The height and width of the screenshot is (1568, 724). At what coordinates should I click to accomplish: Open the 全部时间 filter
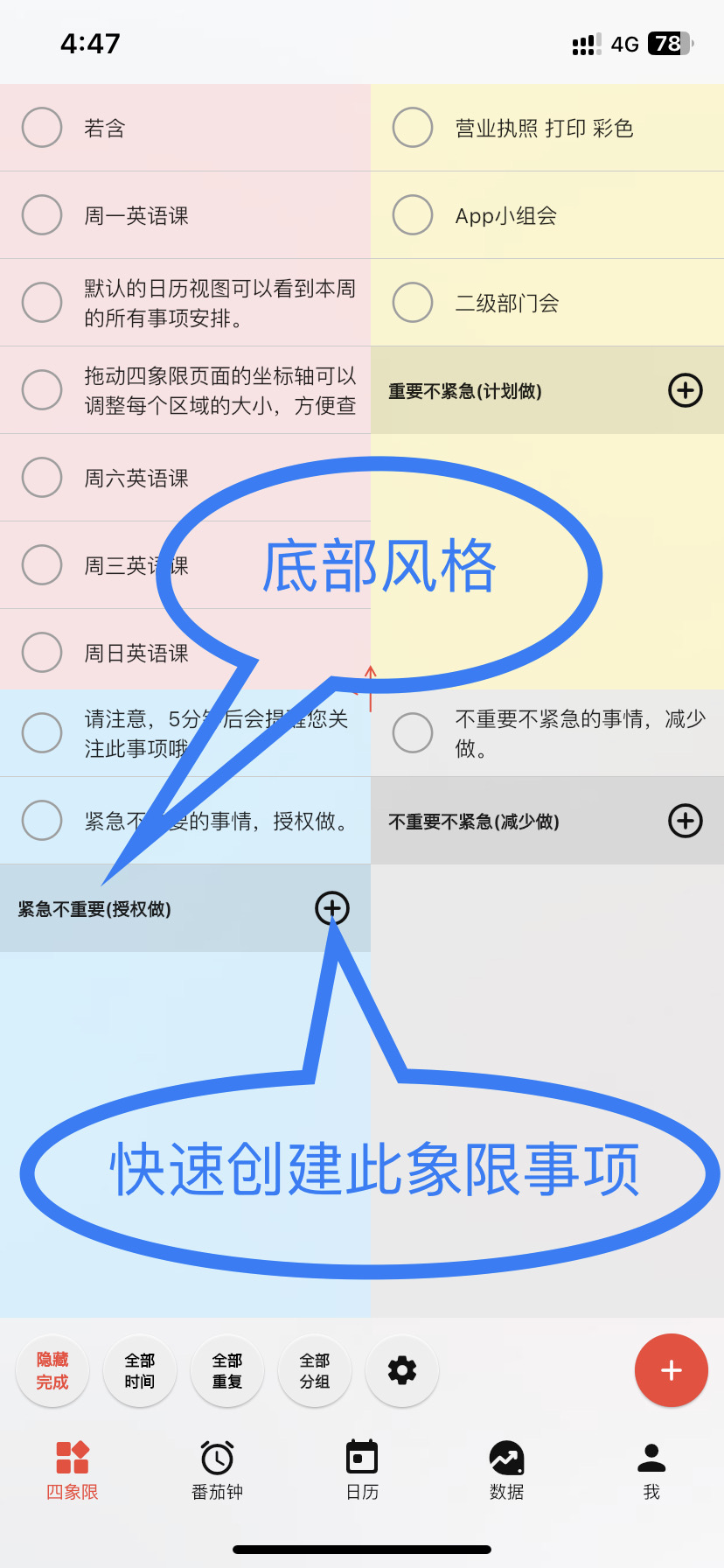click(x=140, y=1370)
